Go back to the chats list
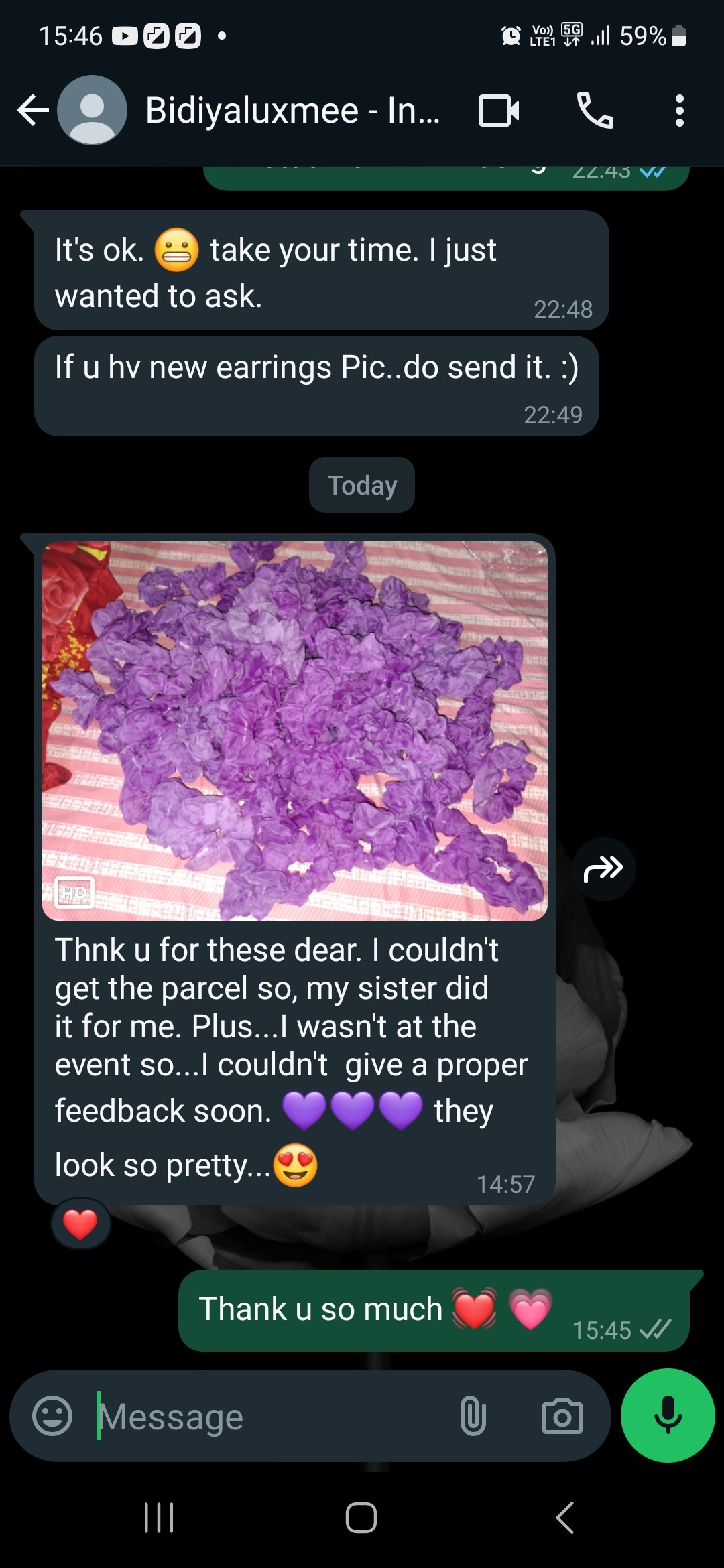Viewport: 724px width, 1568px height. click(34, 111)
